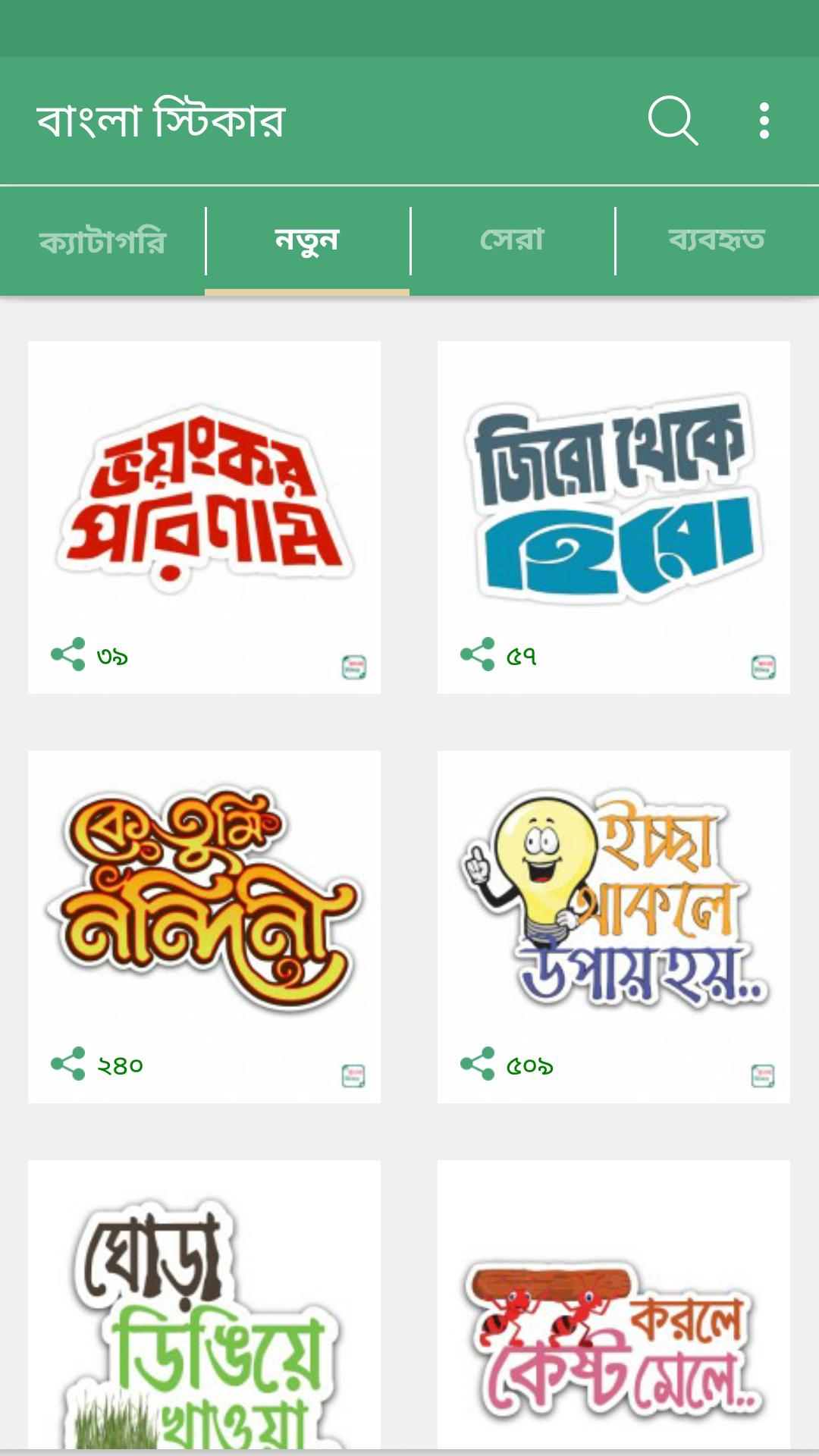Open the ভয়ংকর পরিণাম sticker
Screen dimensions: 819x1456
coord(204,497)
